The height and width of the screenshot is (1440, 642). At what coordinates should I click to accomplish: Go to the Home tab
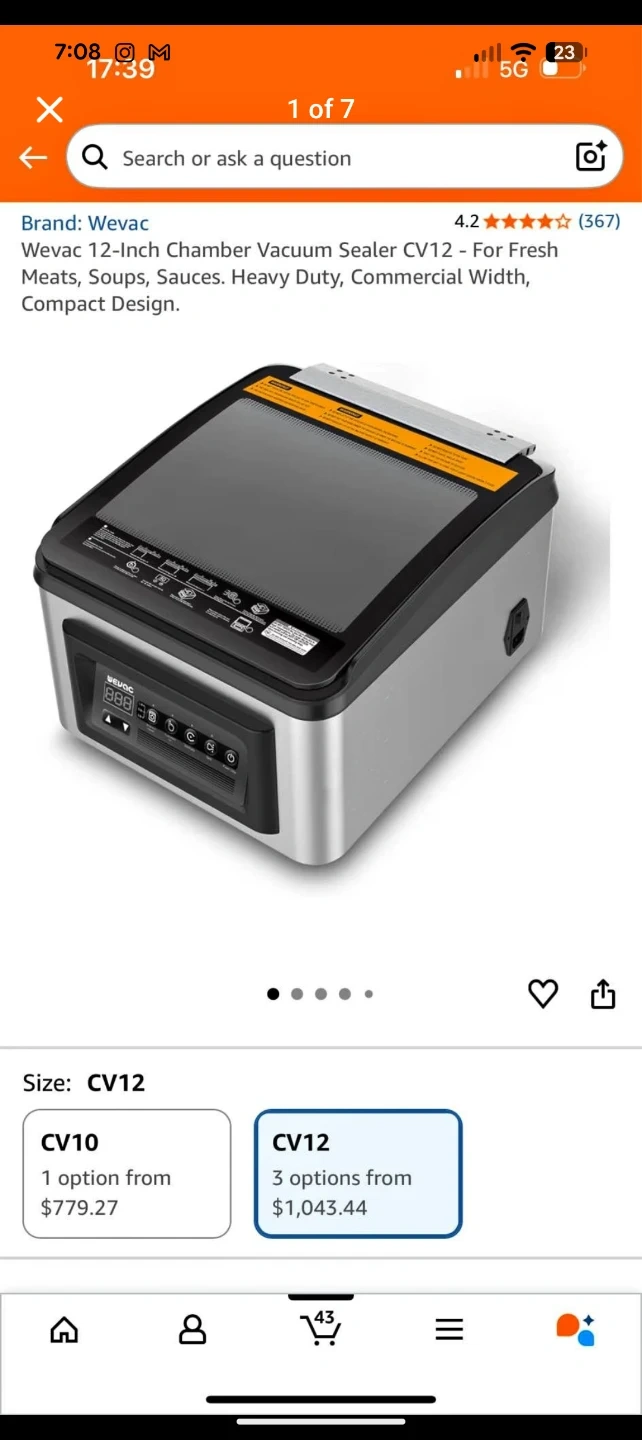[64, 1329]
